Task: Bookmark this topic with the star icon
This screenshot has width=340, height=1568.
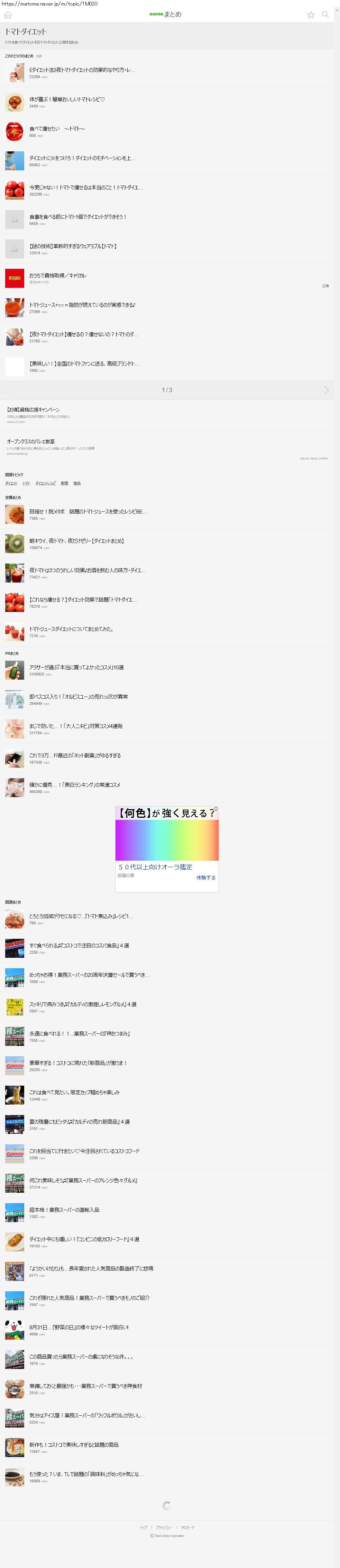Action: pos(310,15)
